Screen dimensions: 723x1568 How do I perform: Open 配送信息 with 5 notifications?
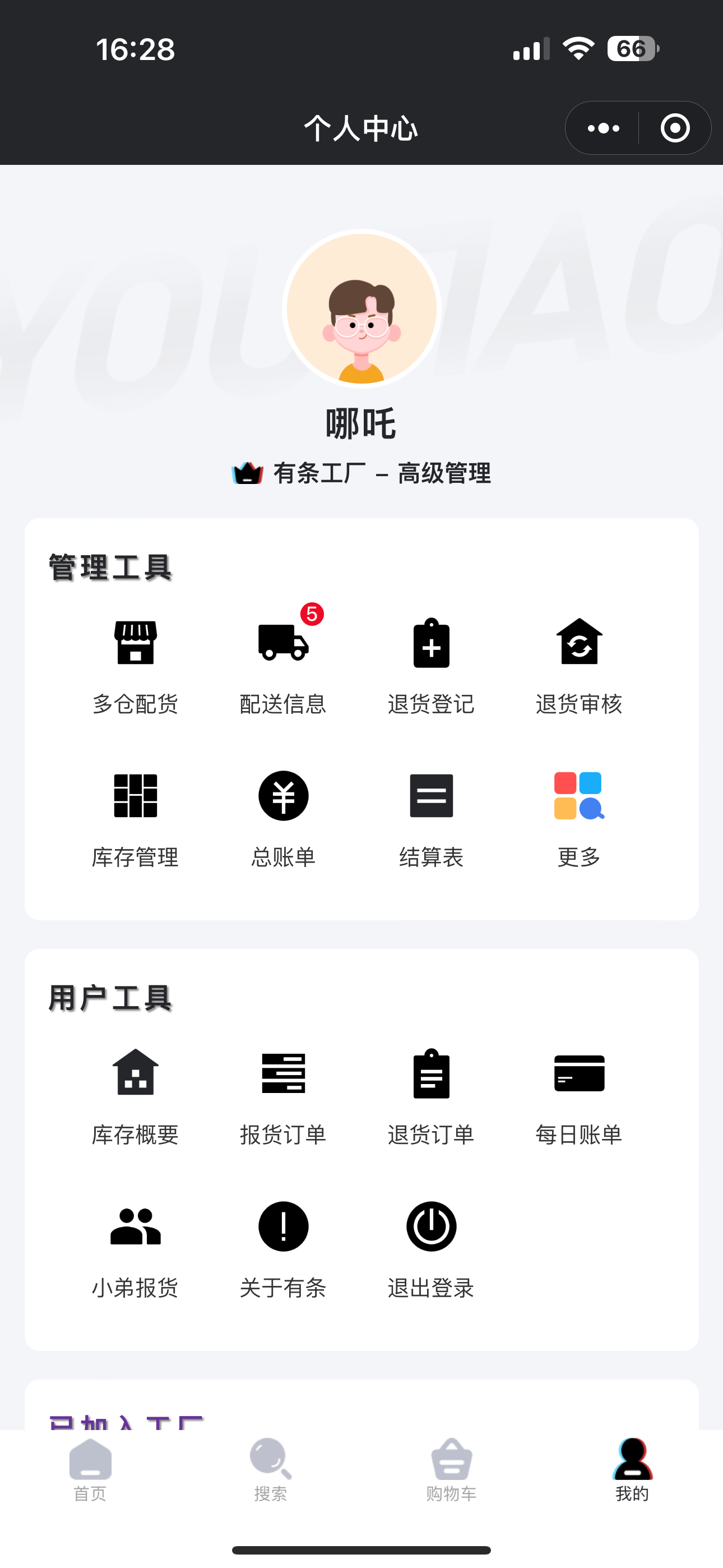[283, 665]
